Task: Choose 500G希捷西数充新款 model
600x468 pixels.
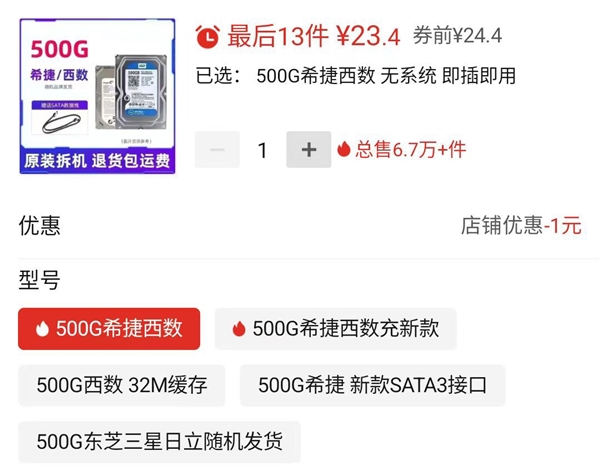Action: click(335, 328)
